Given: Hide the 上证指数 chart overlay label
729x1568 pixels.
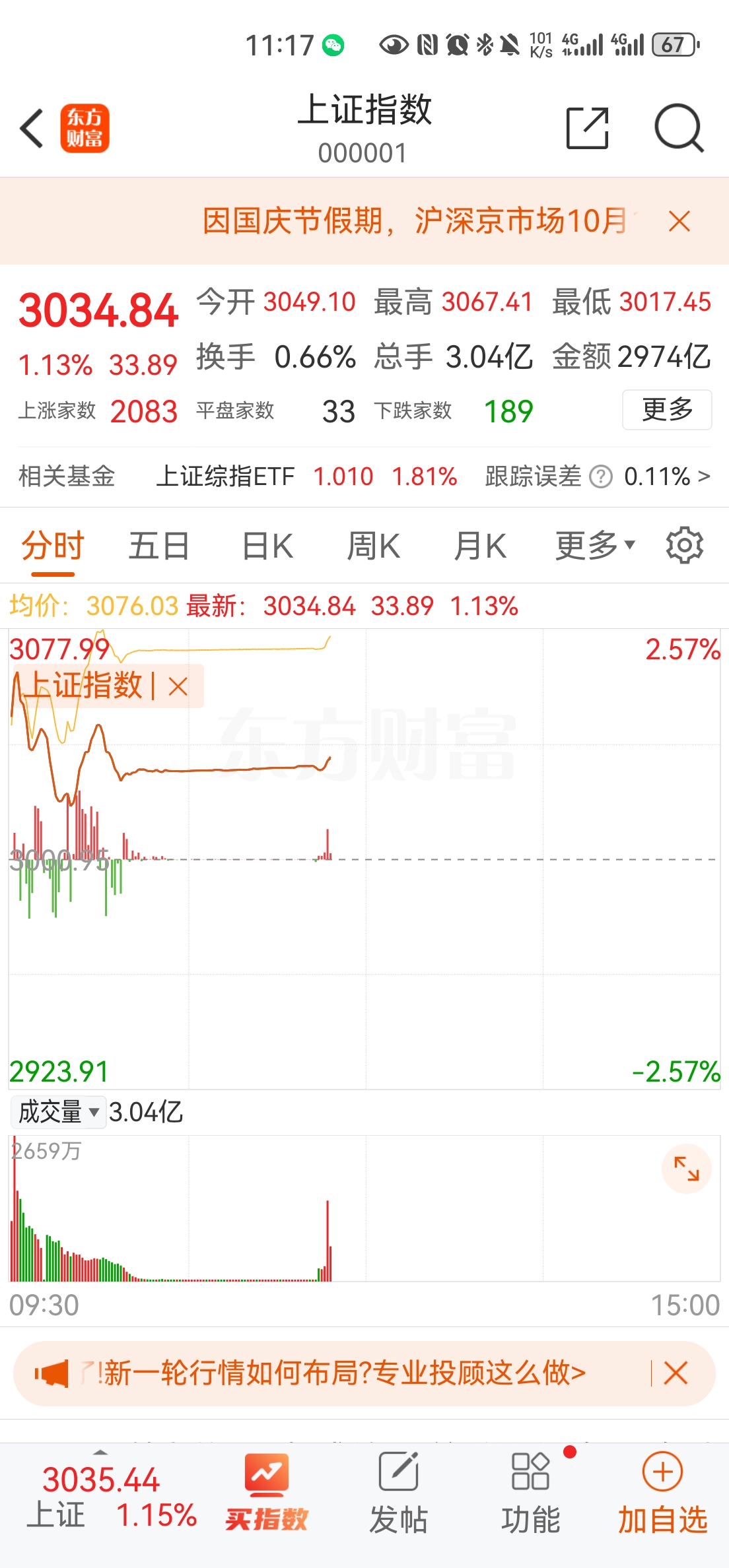Looking at the screenshot, I should [177, 688].
